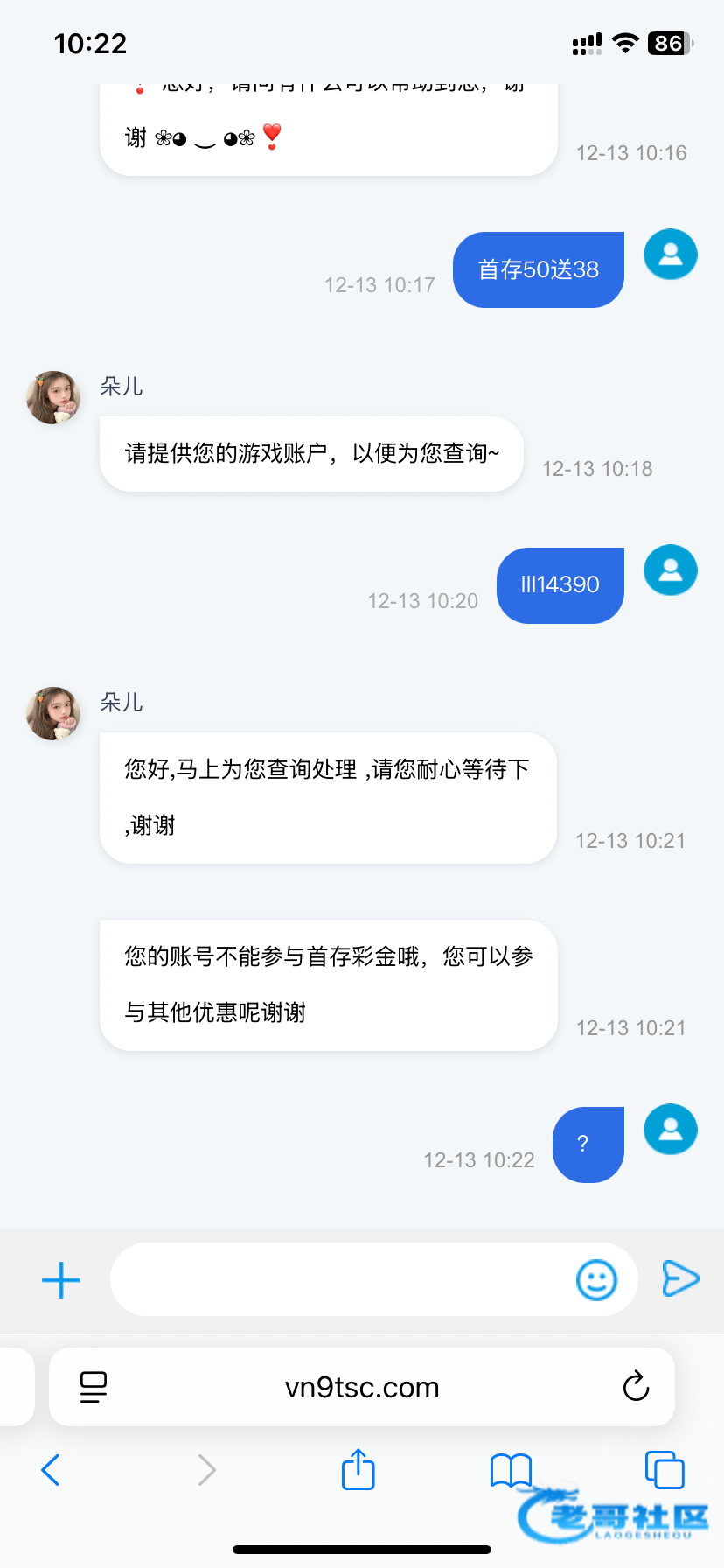Open Safari bookmarks
724x1568 pixels.
tap(511, 1470)
